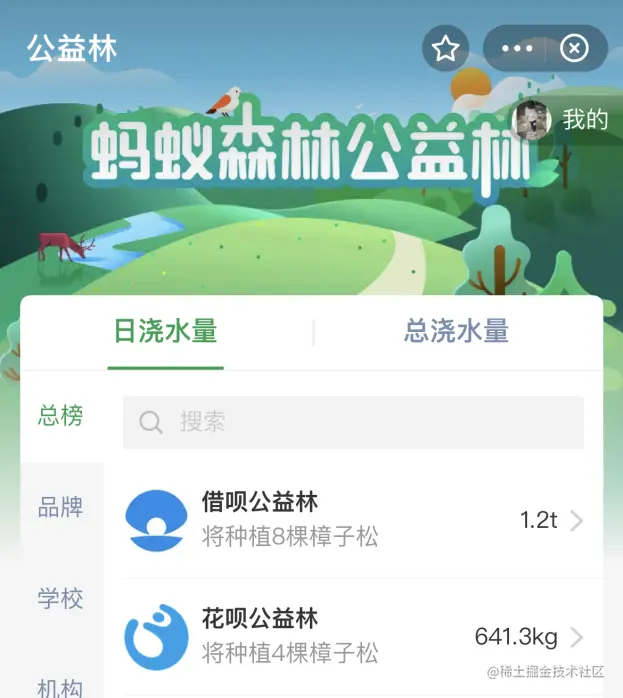Open 借呗公益林 entry

(353, 520)
